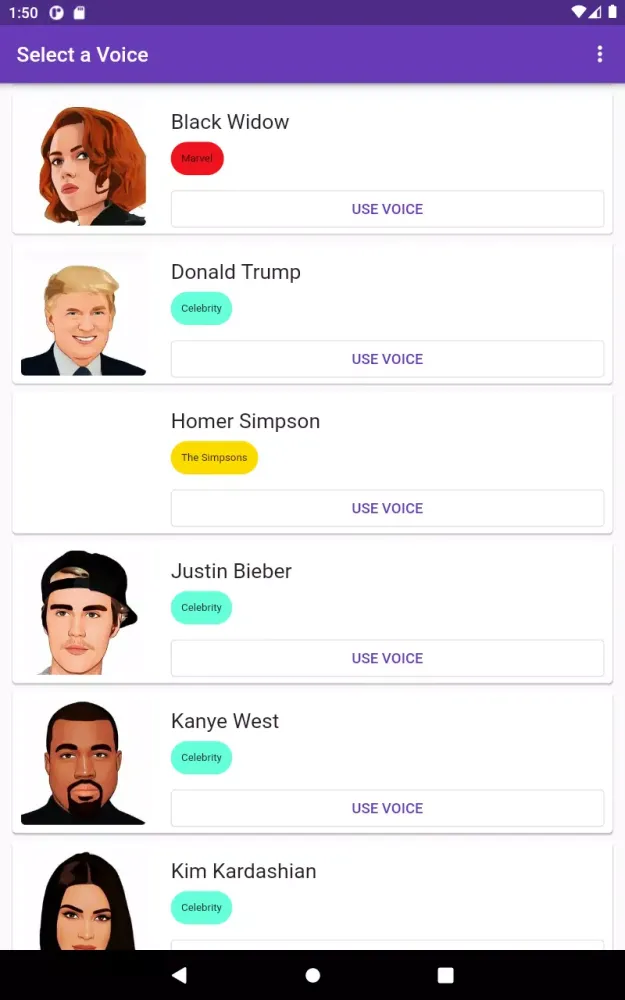This screenshot has width=625, height=1000.
Task: Choose Homer Simpson's Use Voice button
Action: [387, 508]
